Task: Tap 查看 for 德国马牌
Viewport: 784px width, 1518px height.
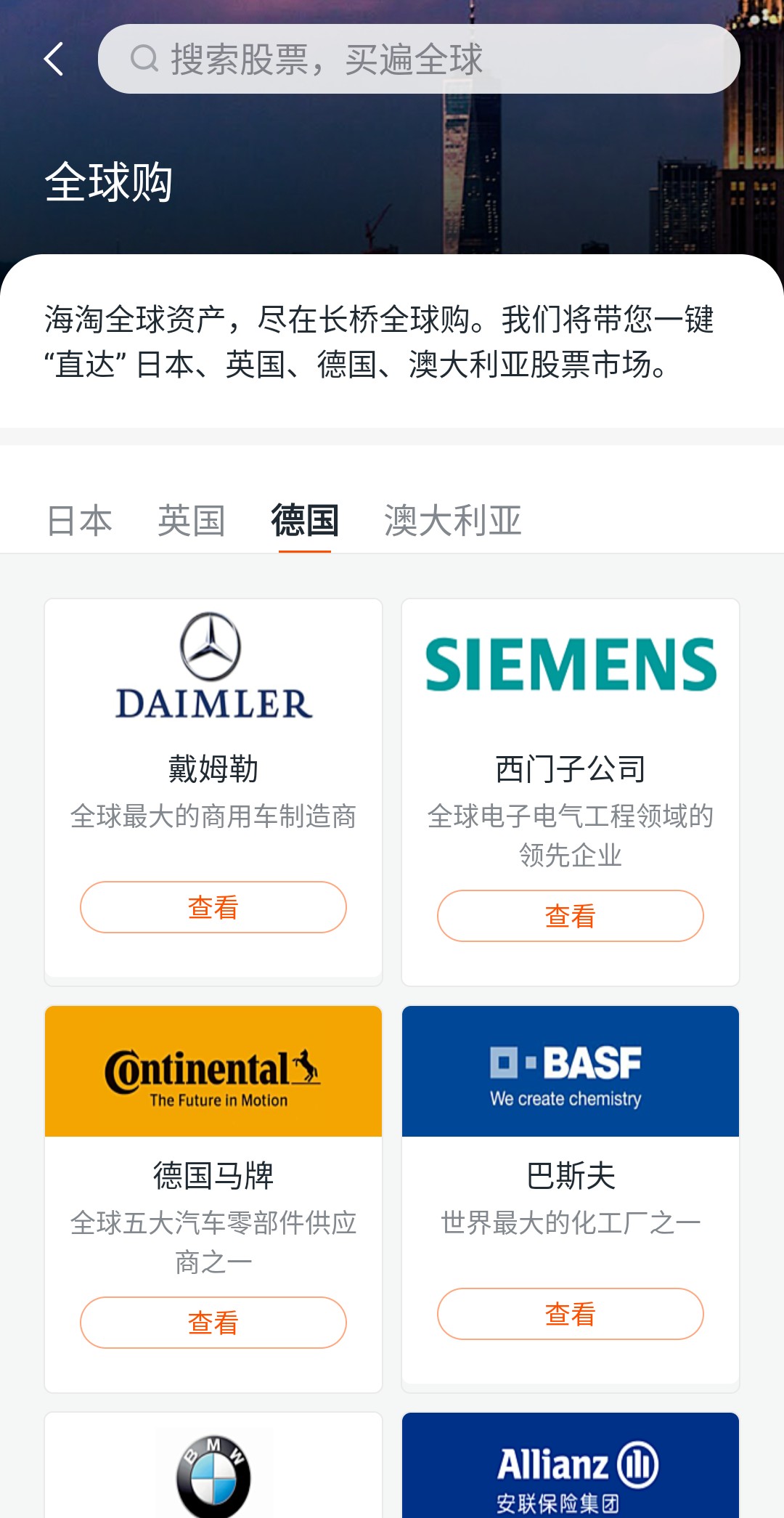Action: pyautogui.click(x=213, y=1323)
